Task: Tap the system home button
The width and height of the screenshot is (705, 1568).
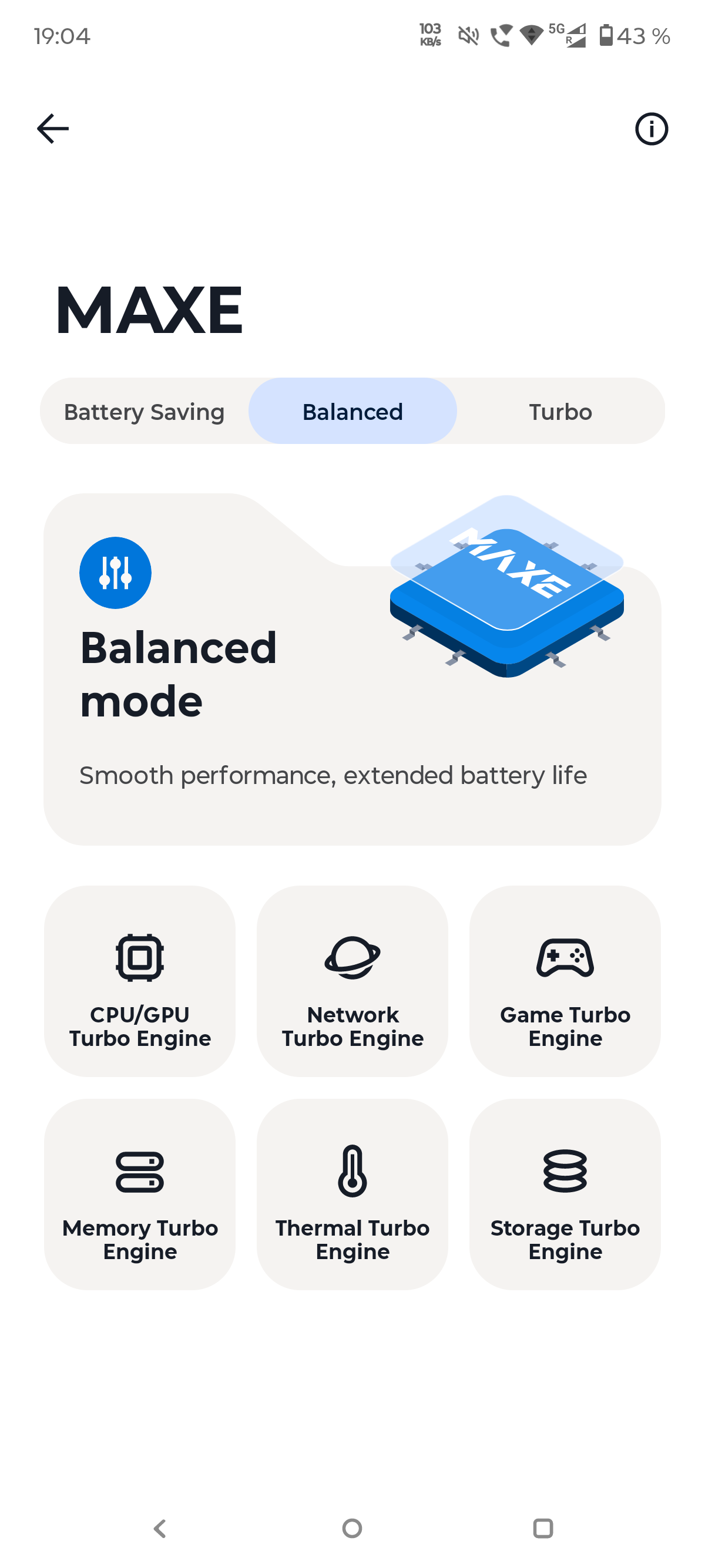Action: pyautogui.click(x=352, y=1528)
